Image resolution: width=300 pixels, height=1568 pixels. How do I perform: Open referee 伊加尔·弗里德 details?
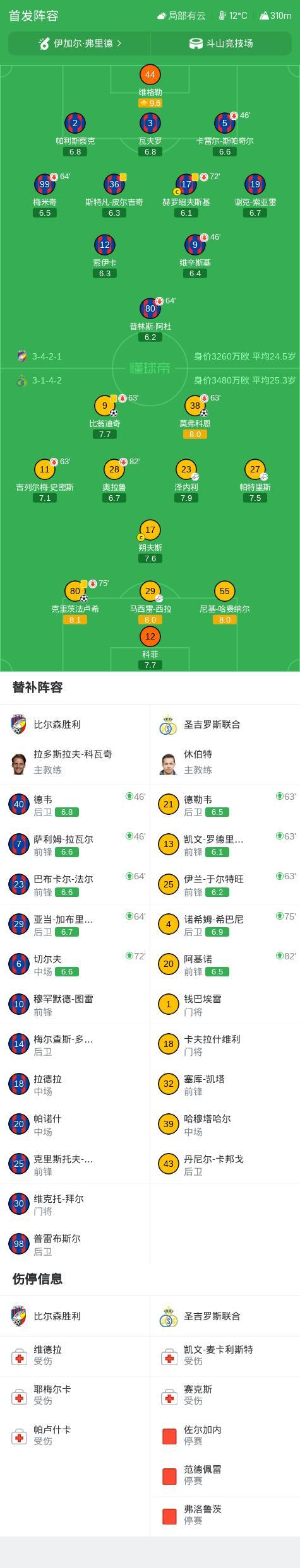click(x=79, y=44)
